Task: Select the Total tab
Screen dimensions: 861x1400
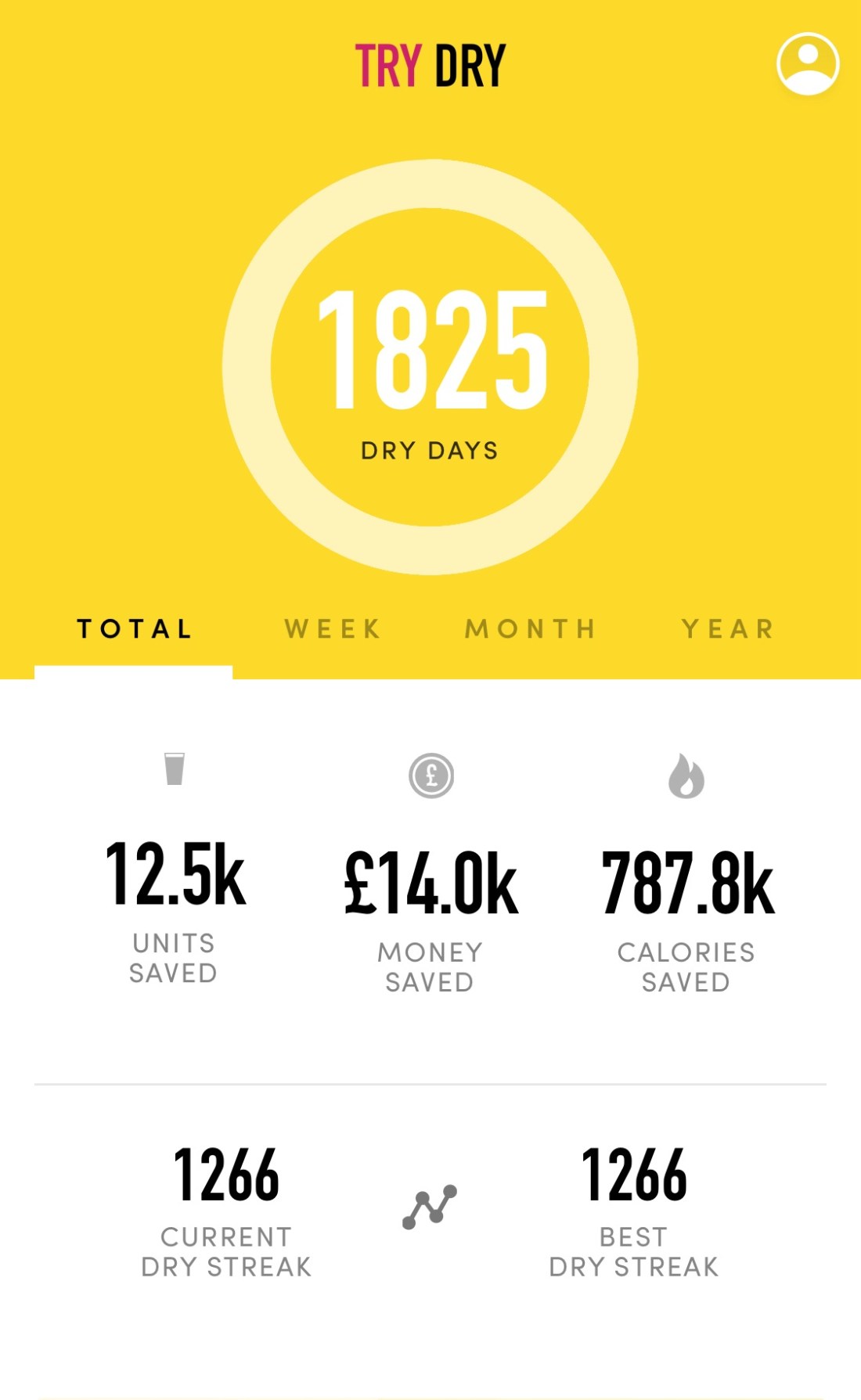Action: [134, 629]
